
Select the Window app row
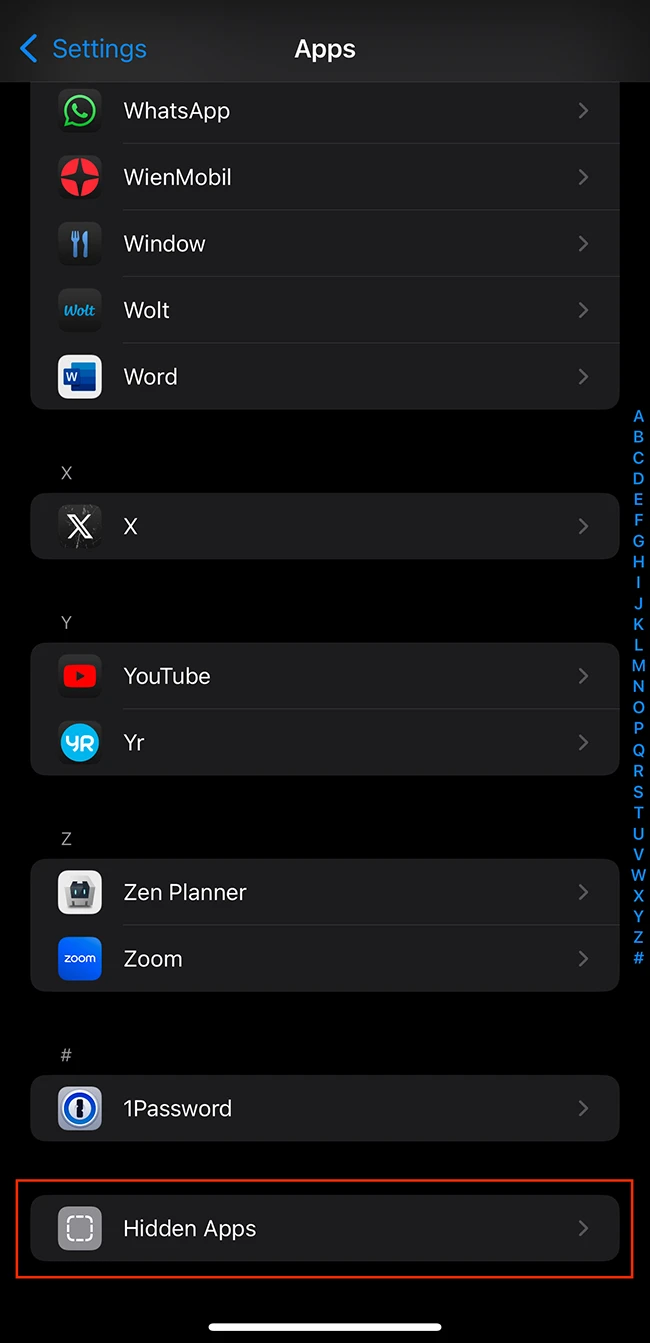point(325,243)
